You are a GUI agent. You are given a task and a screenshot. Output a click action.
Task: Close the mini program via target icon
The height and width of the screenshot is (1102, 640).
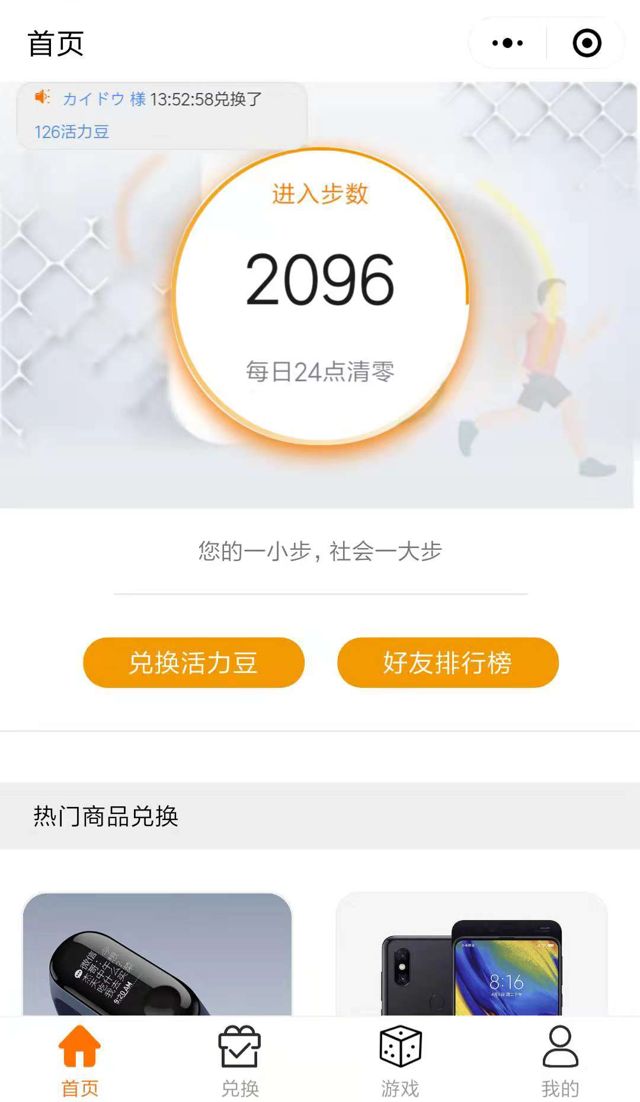click(587, 43)
